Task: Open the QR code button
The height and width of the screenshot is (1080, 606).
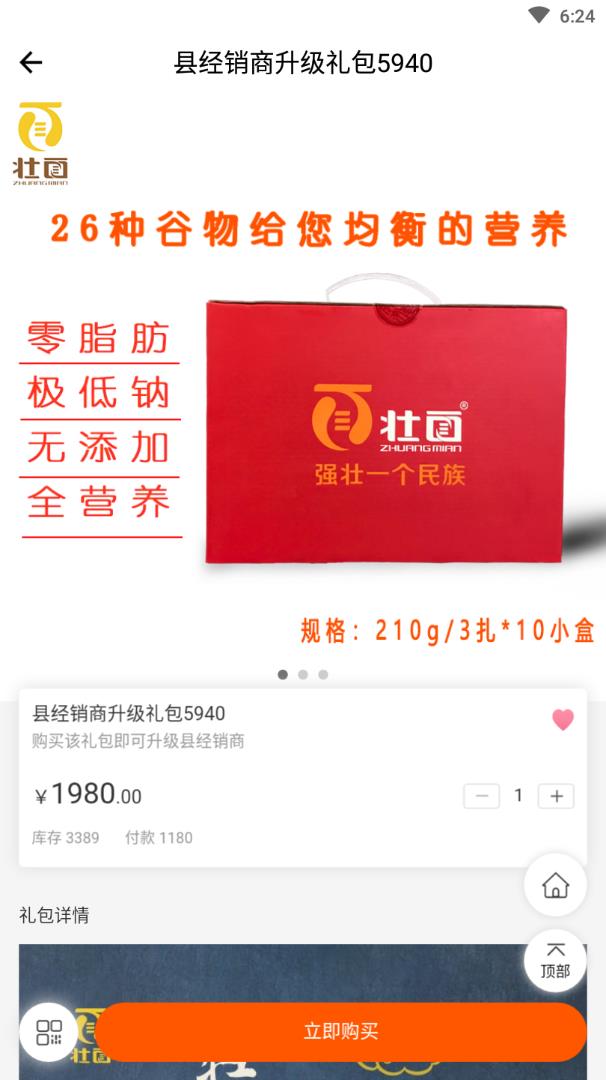Action: click(49, 1032)
